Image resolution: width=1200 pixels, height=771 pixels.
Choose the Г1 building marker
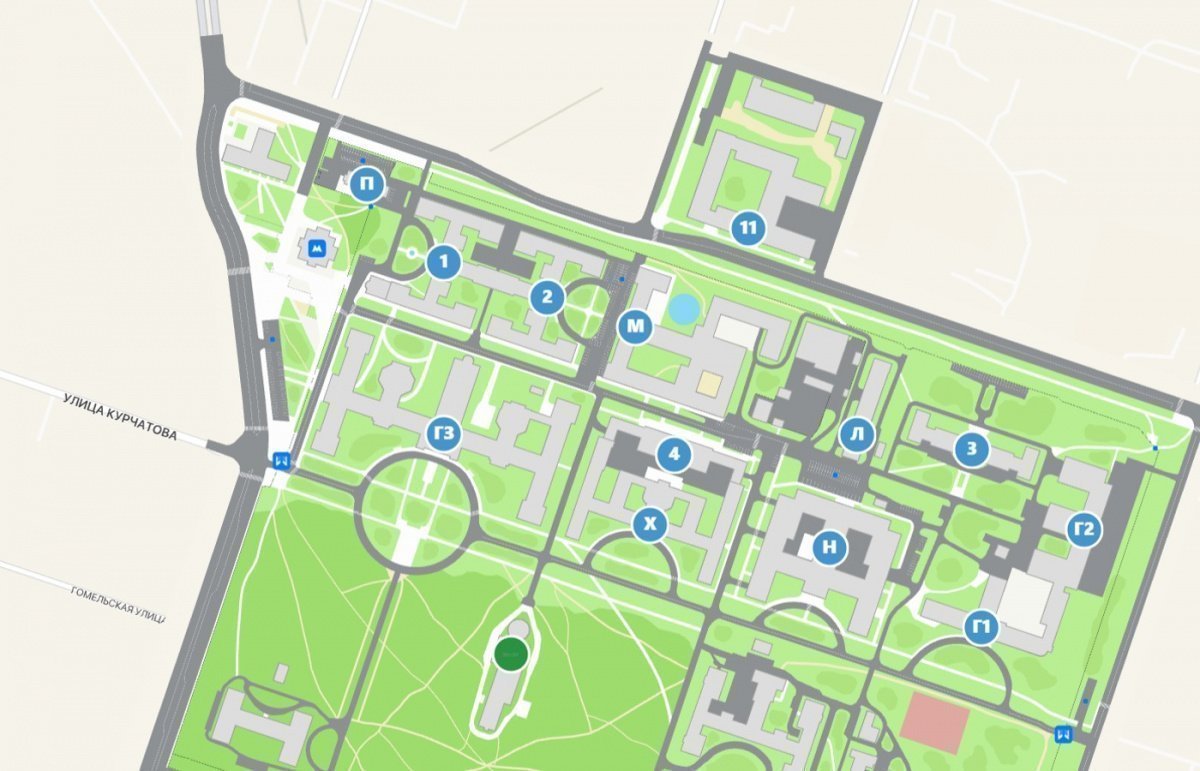coord(983,628)
